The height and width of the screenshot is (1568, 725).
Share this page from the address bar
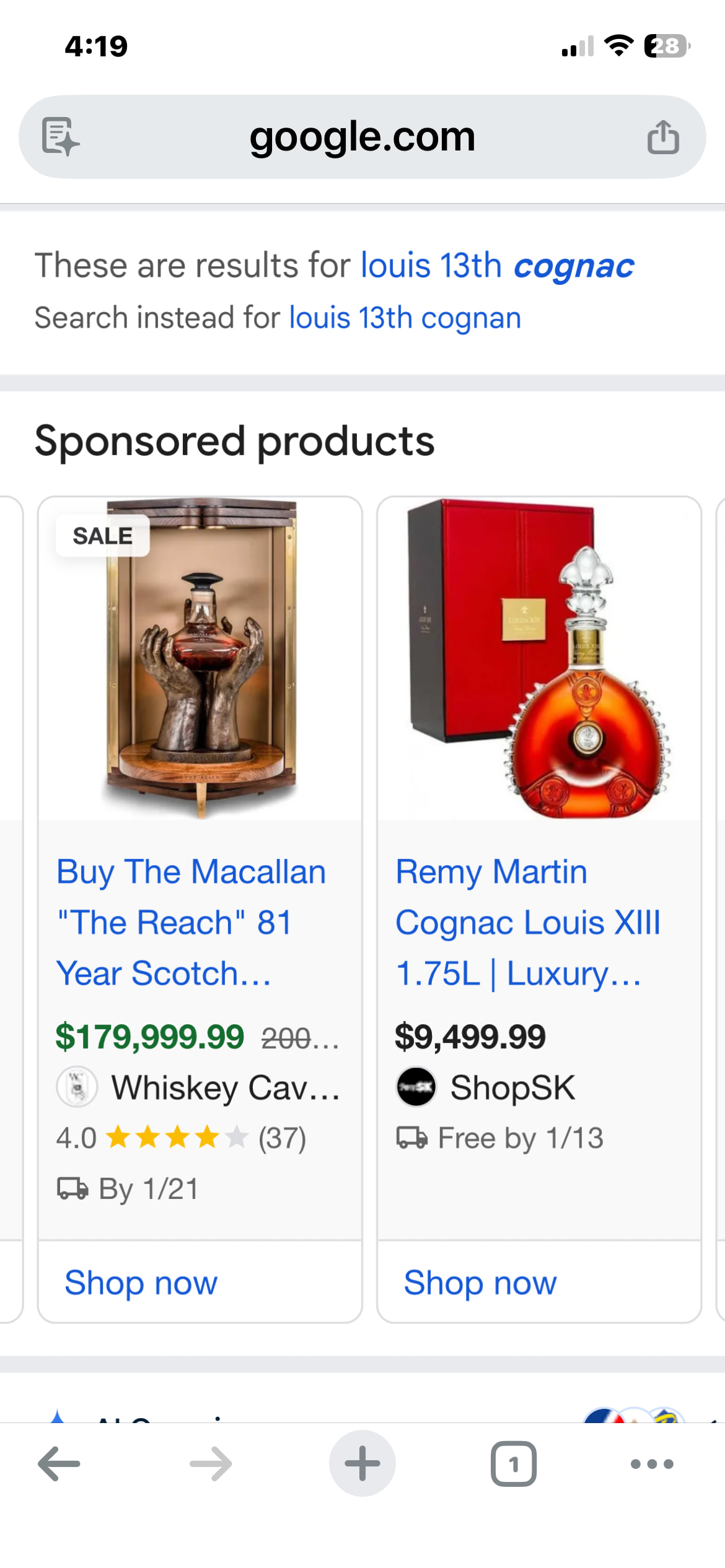[x=663, y=137]
